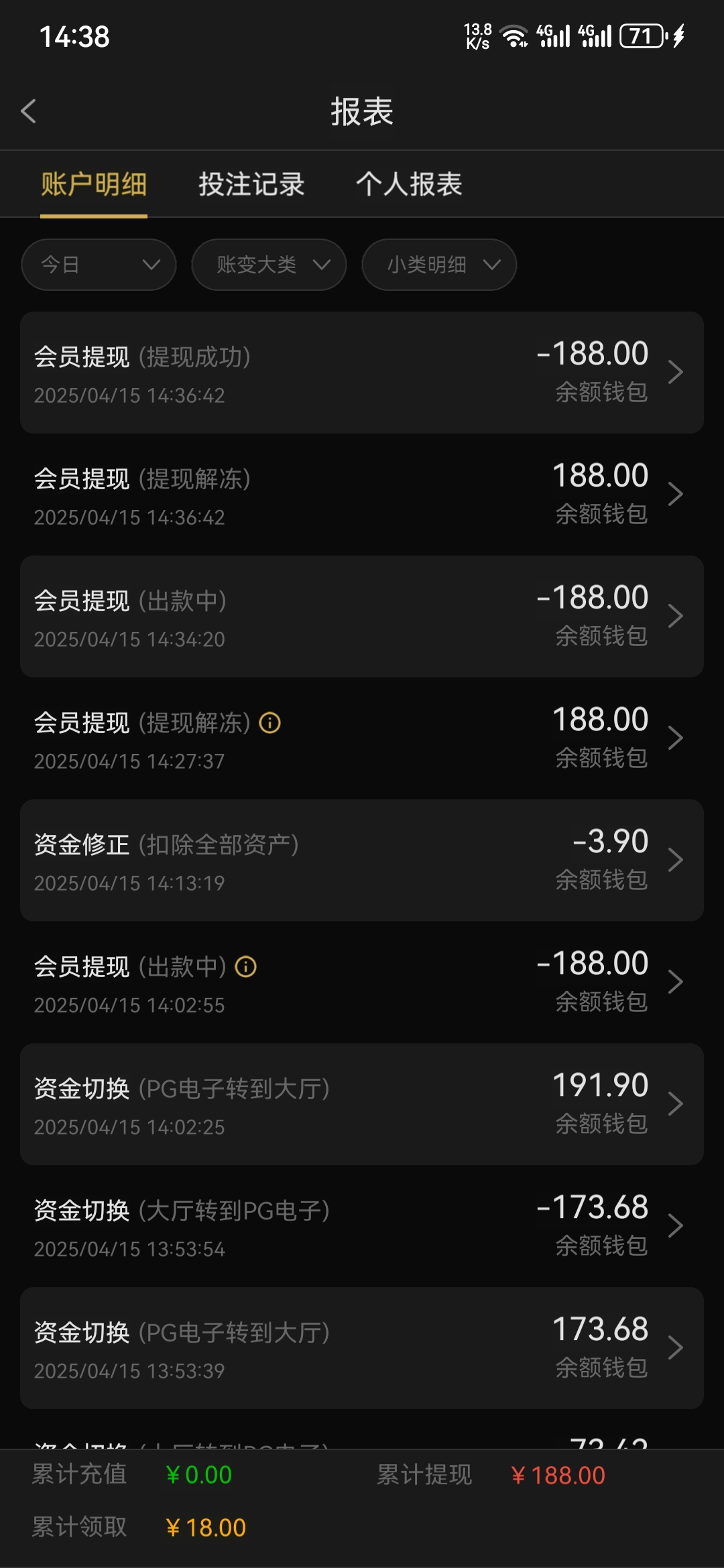Image resolution: width=724 pixels, height=1568 pixels.
Task: Open the 今日 date dropdown
Action: [x=99, y=265]
